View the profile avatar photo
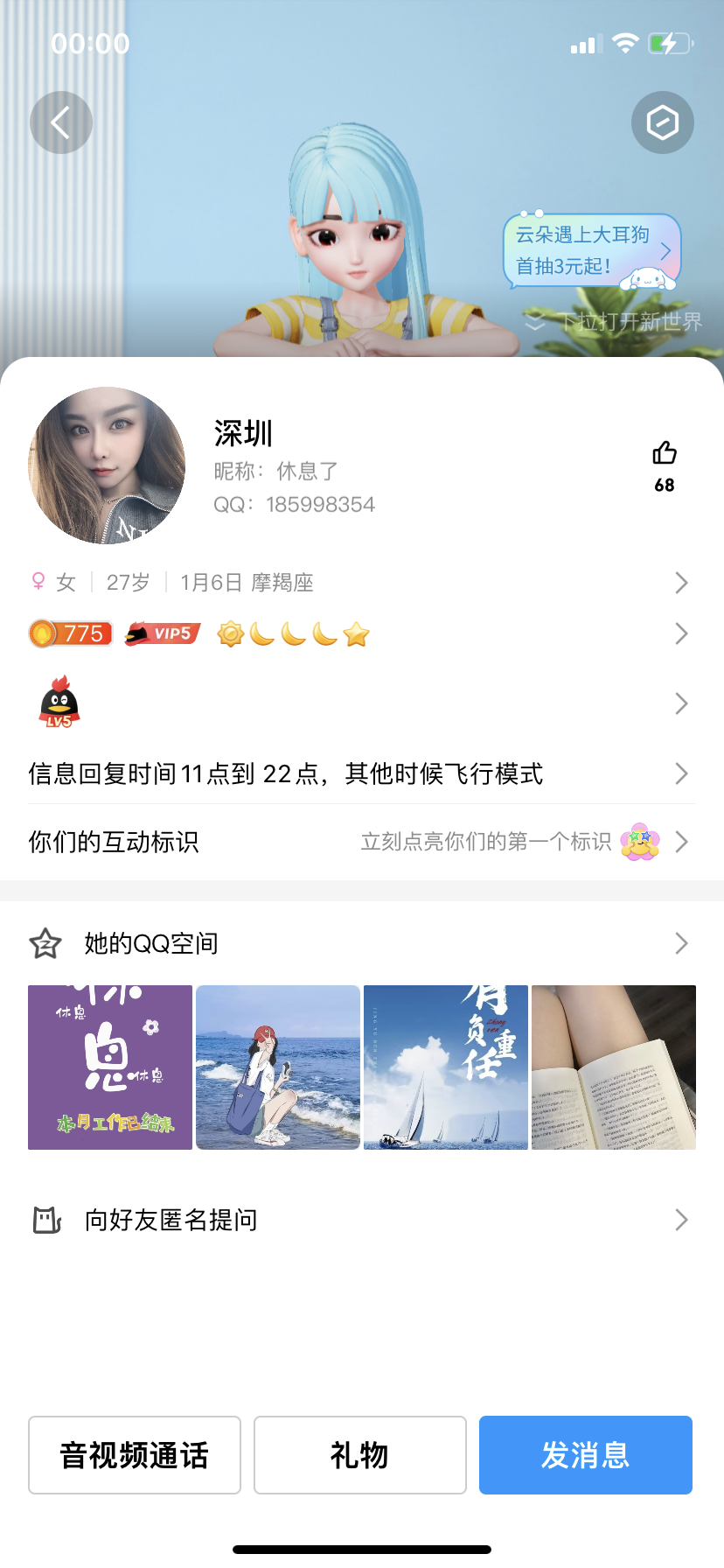This screenshot has height=1568, width=724. 107,465
